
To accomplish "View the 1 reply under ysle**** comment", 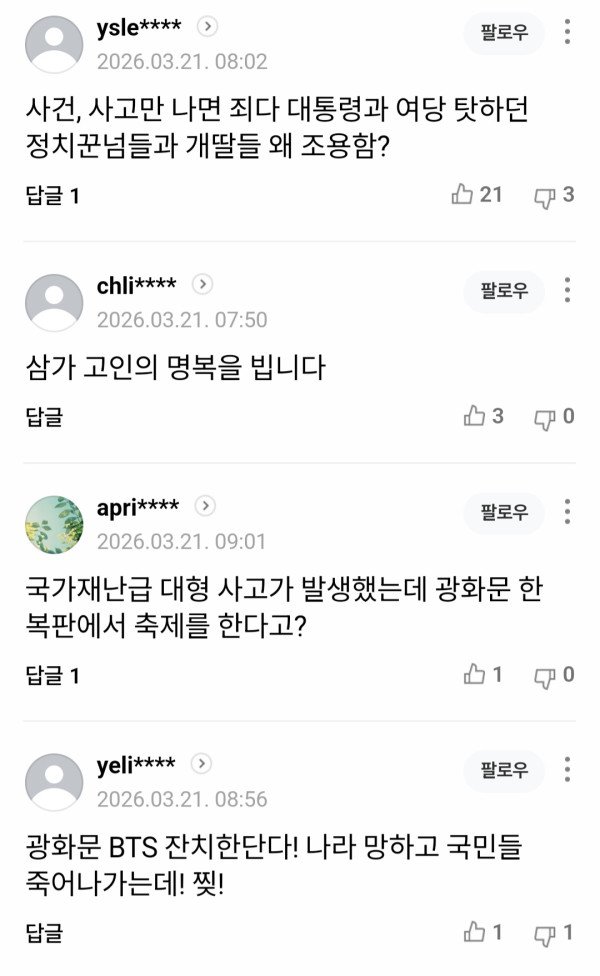I will [52, 196].
